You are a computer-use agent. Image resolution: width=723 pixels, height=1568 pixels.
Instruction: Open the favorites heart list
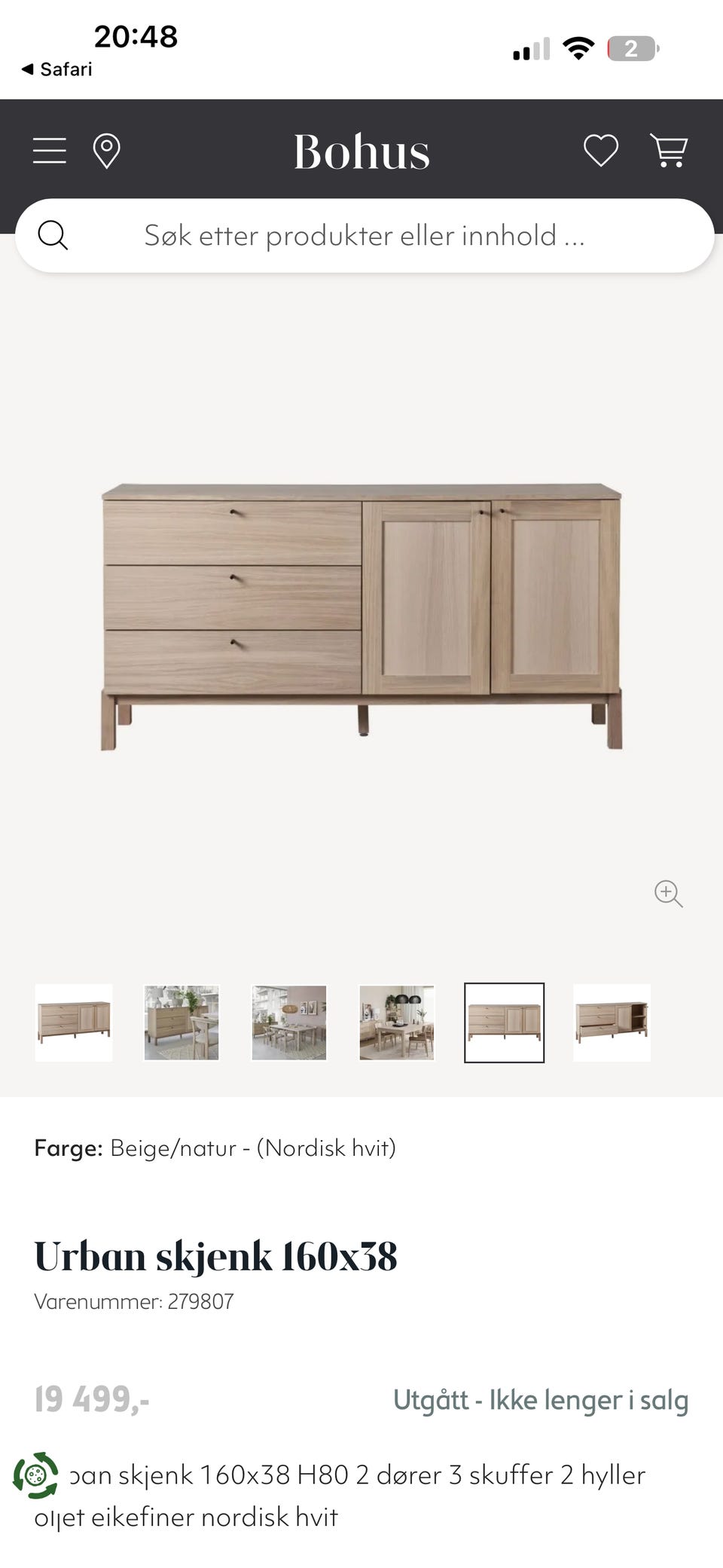601,151
